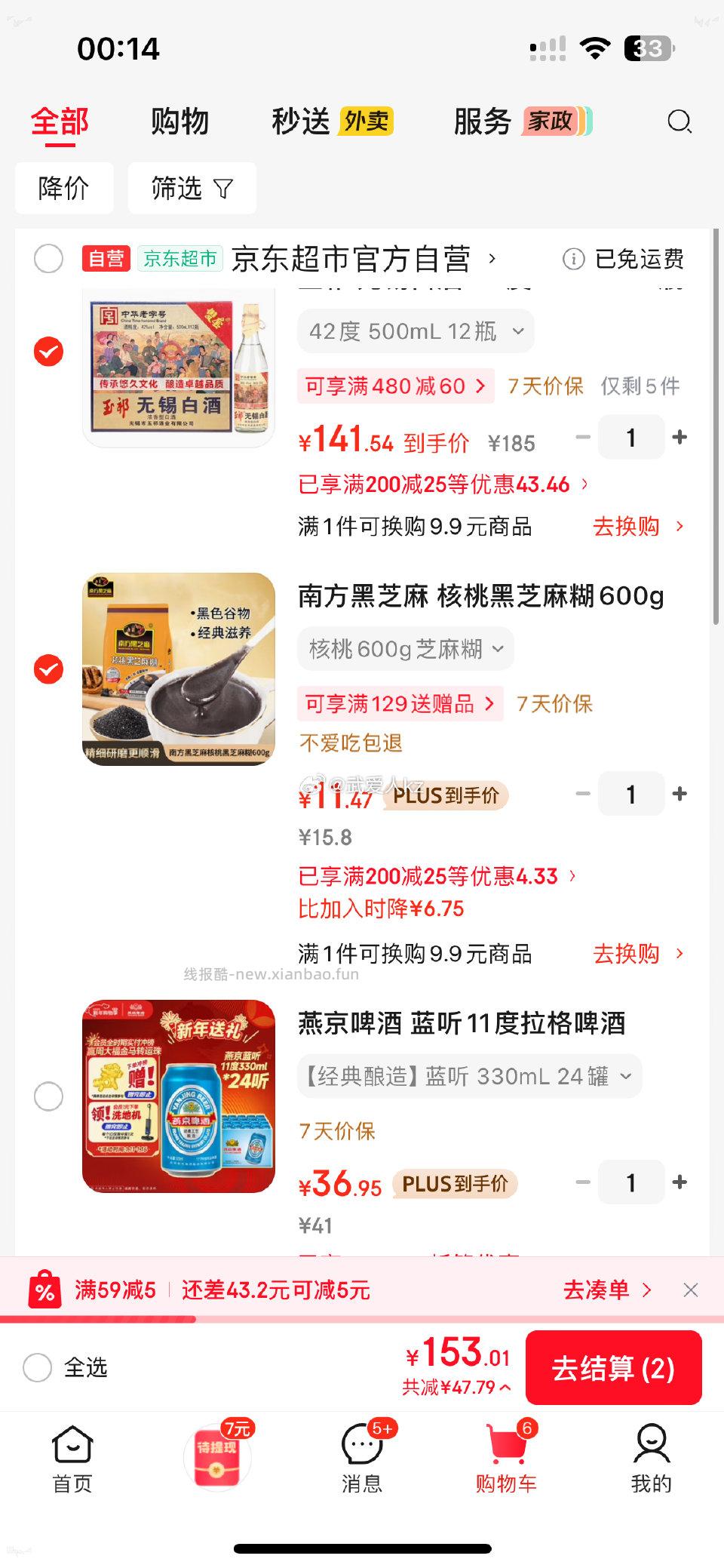Tap the percent coupon icon on promo bar
Viewport: 724px width, 1568px height.
coord(47,1290)
